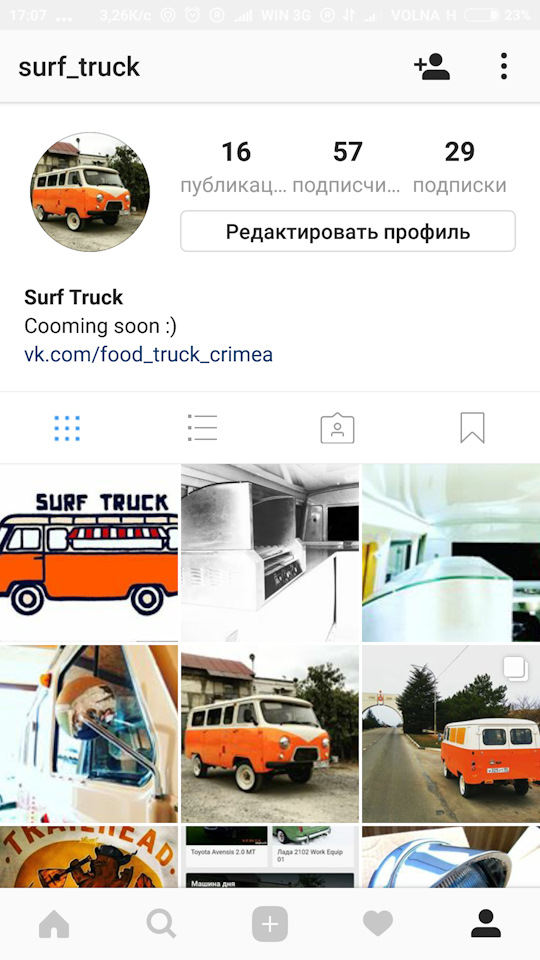Open the saved bookmarks tab
The image size is (540, 960).
point(472,428)
